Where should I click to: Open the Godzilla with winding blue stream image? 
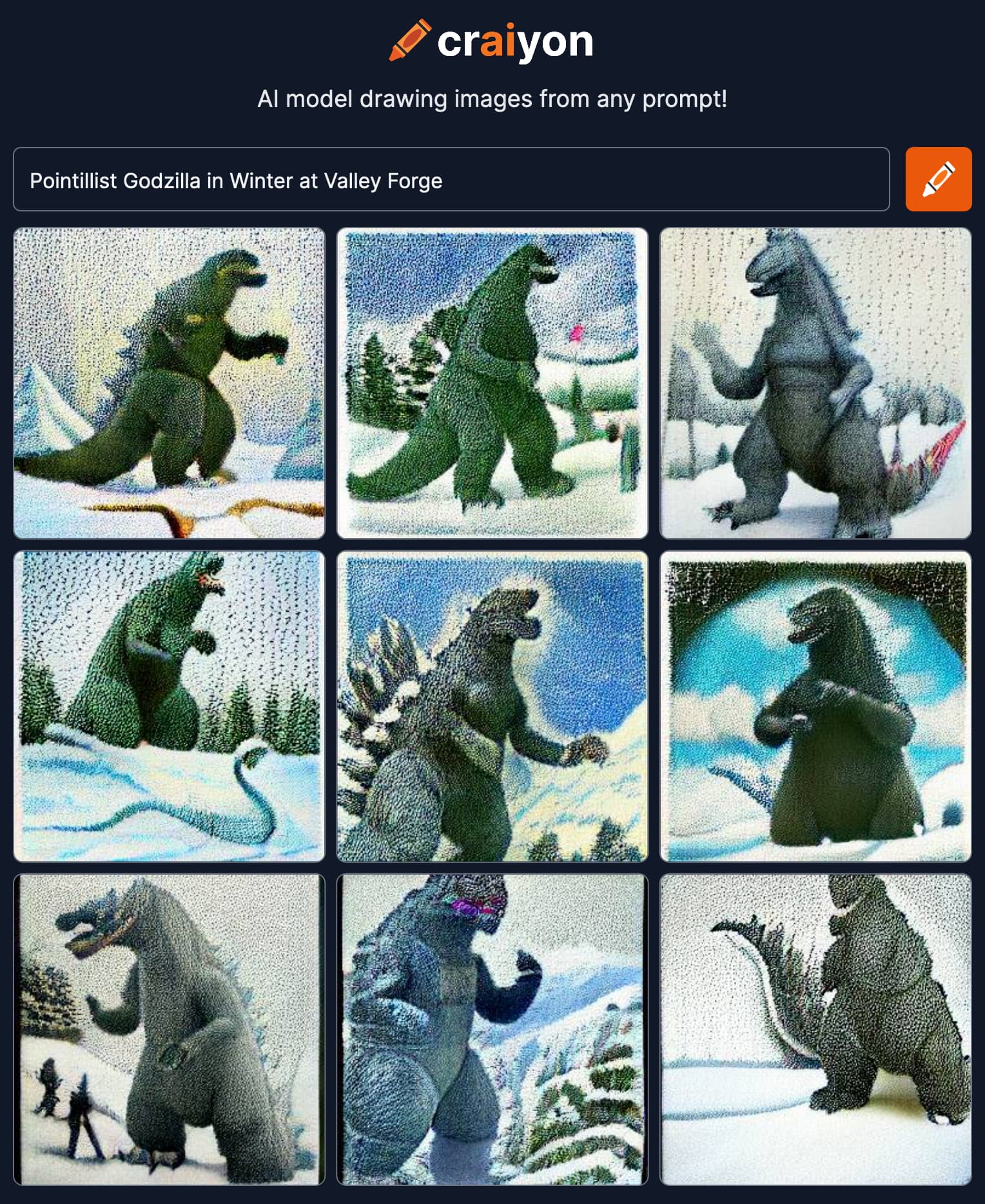click(x=169, y=706)
